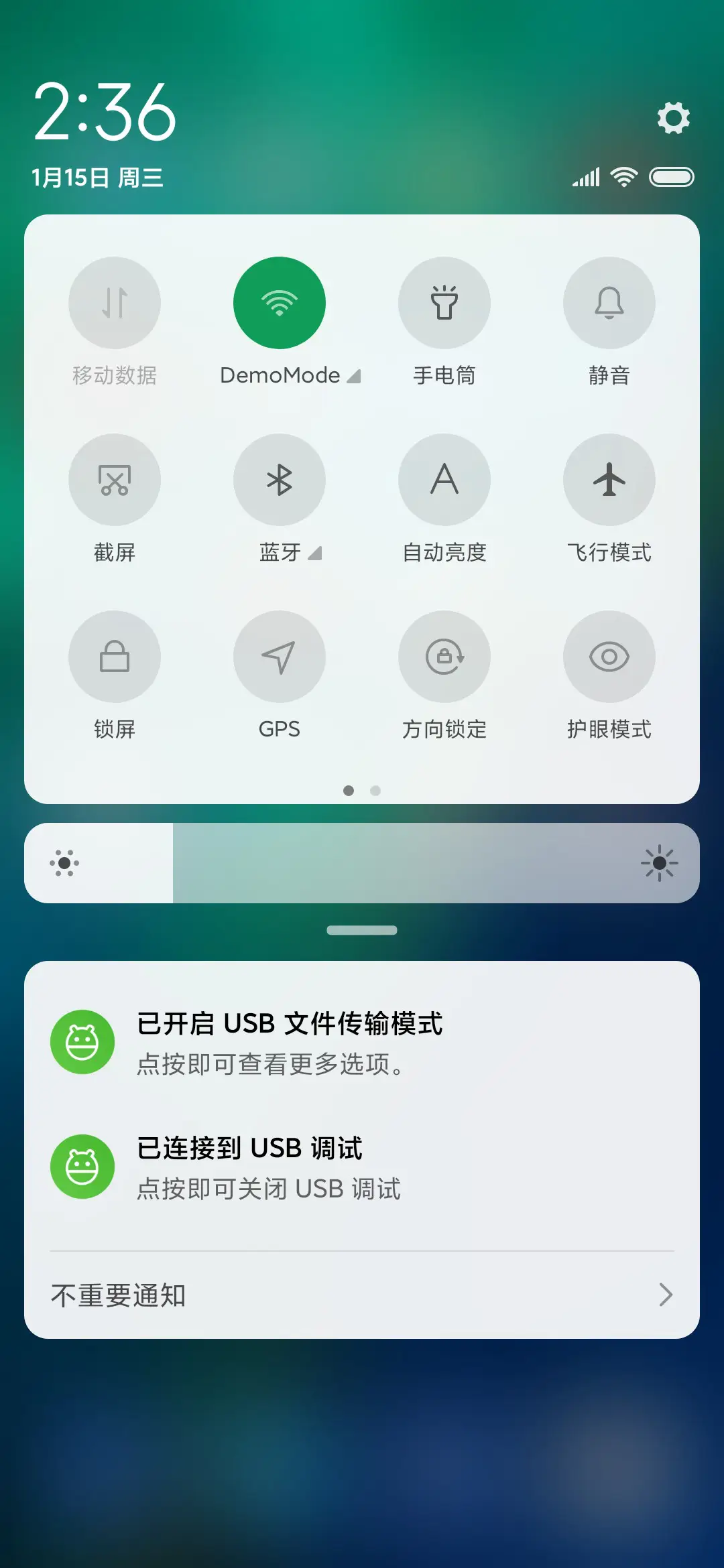The width and height of the screenshot is (724, 1568).
Task: Expand DemoMode Wi-Fi options
Action: coord(355,376)
